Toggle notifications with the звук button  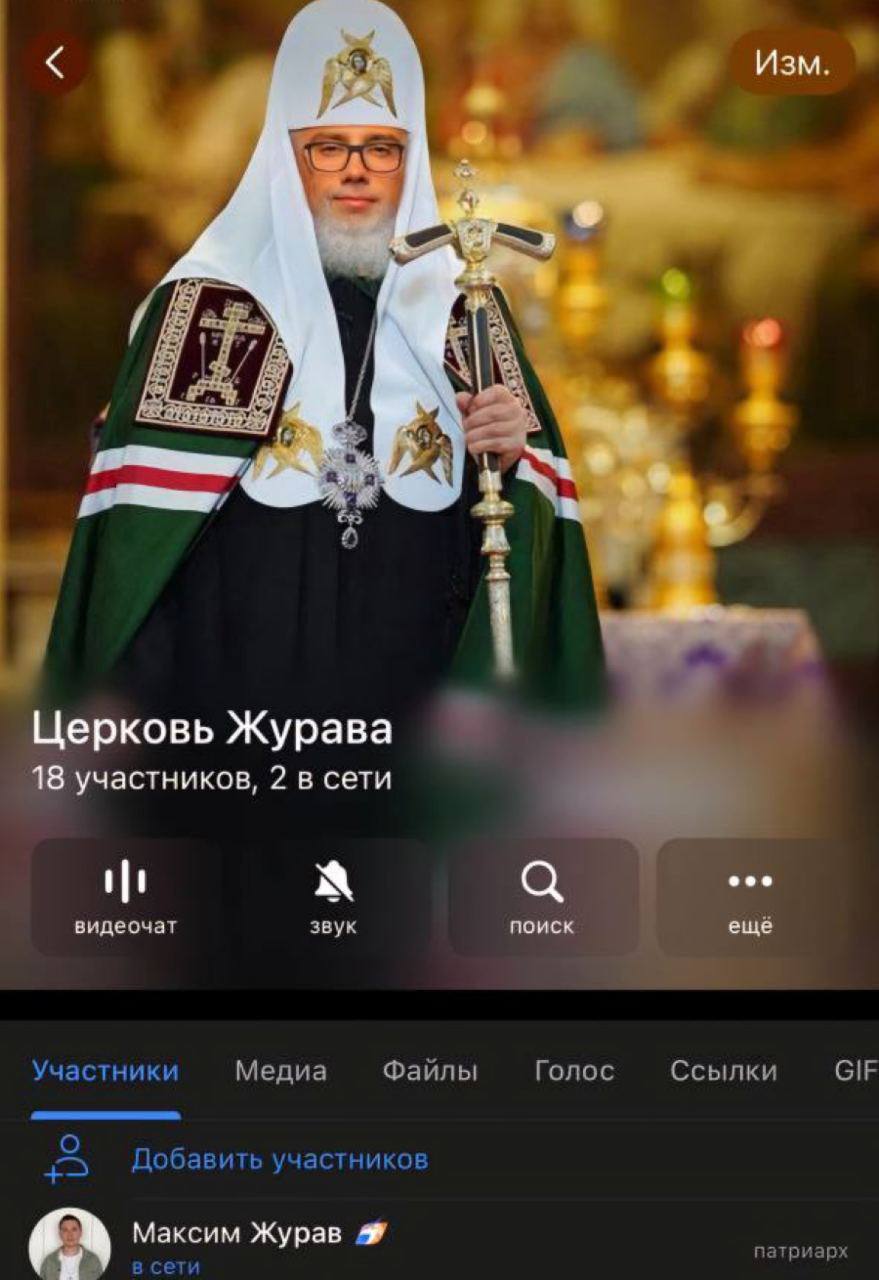point(334,897)
